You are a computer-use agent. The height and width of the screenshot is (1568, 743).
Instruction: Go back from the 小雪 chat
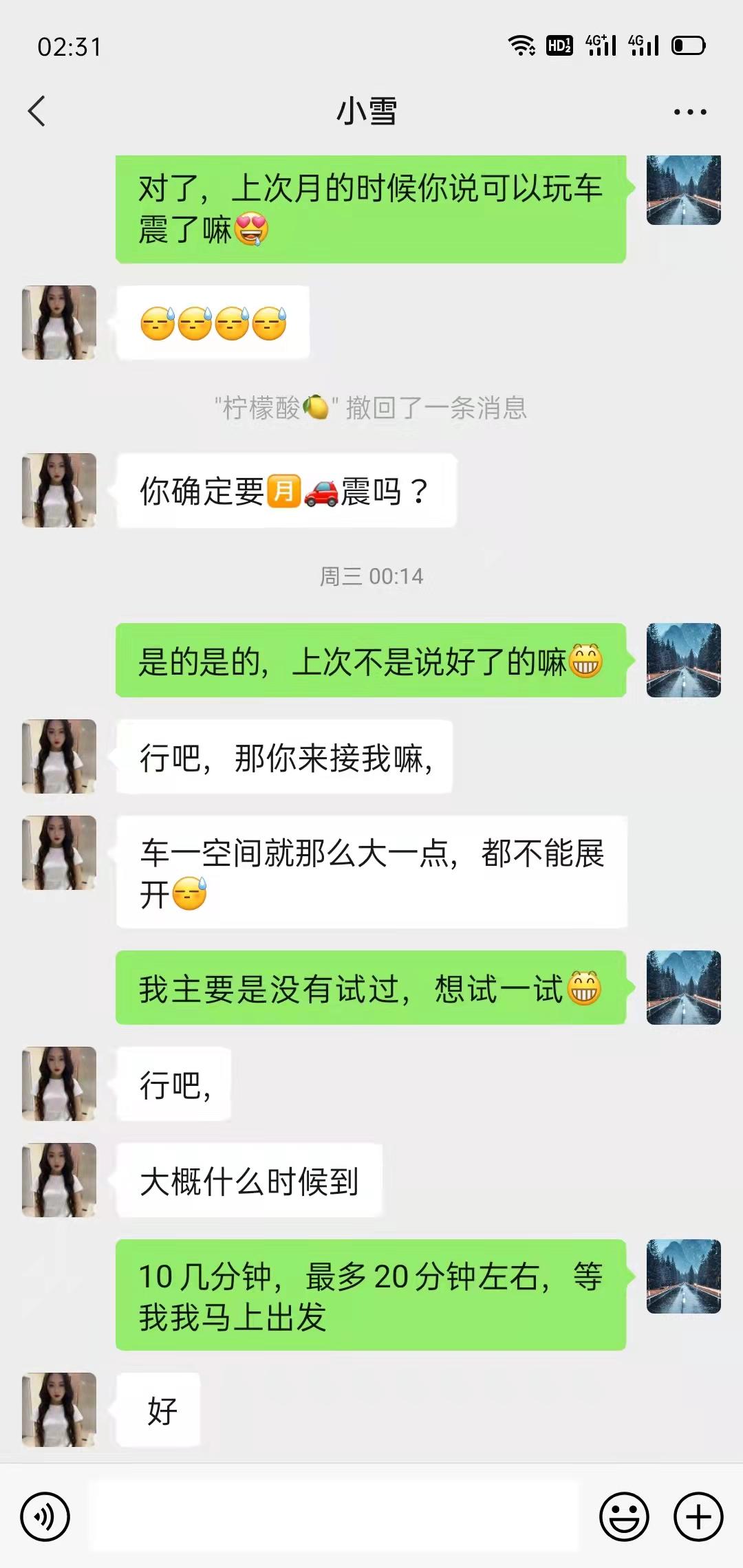[37, 111]
